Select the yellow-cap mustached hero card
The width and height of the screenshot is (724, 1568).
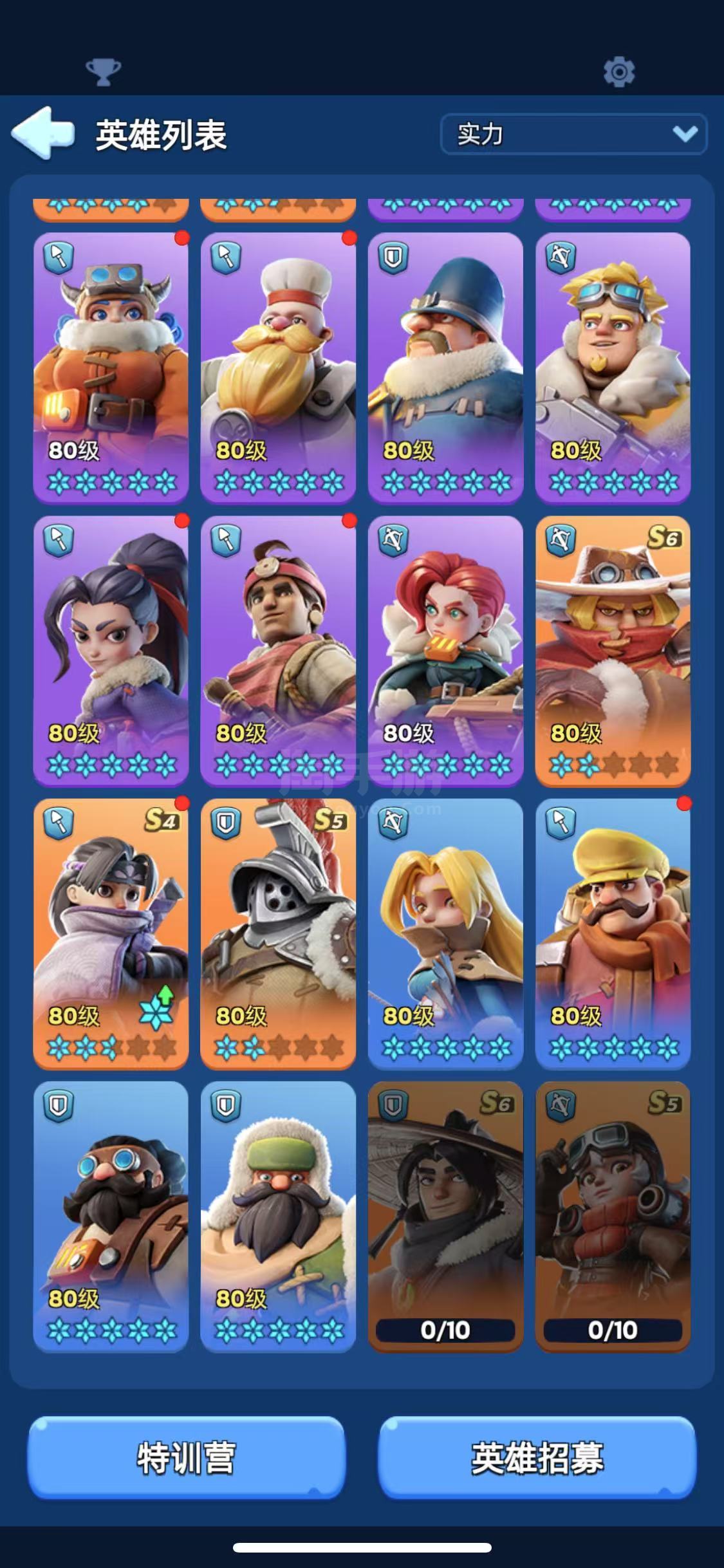pyautogui.click(x=613, y=933)
